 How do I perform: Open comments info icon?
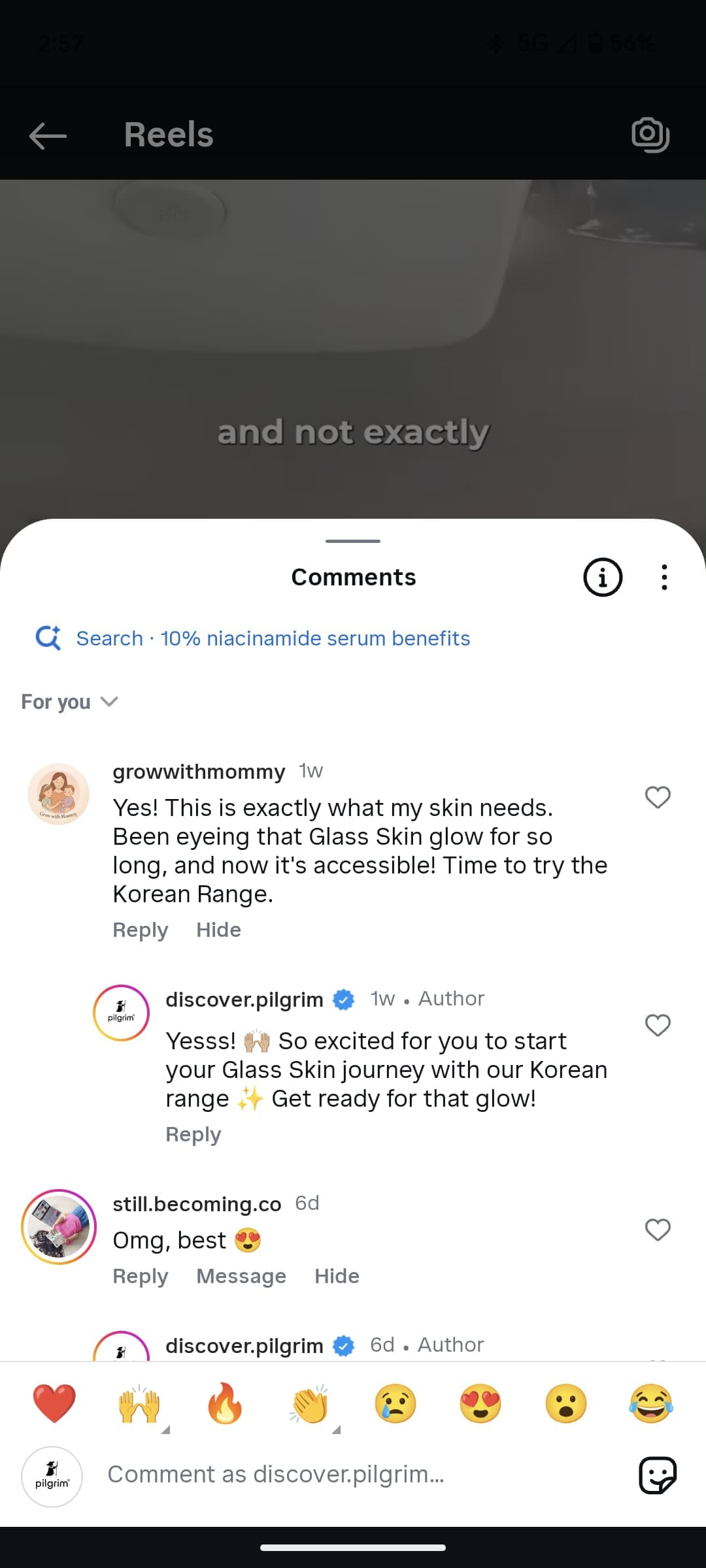602,578
